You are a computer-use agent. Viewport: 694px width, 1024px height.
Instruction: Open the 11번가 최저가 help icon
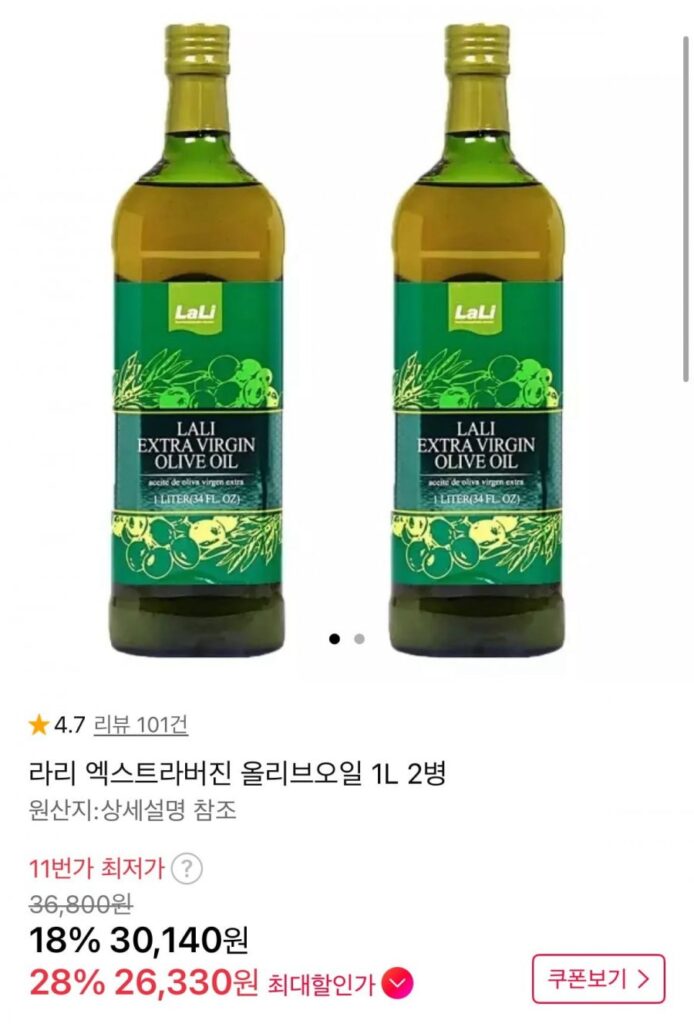click(x=186, y=868)
